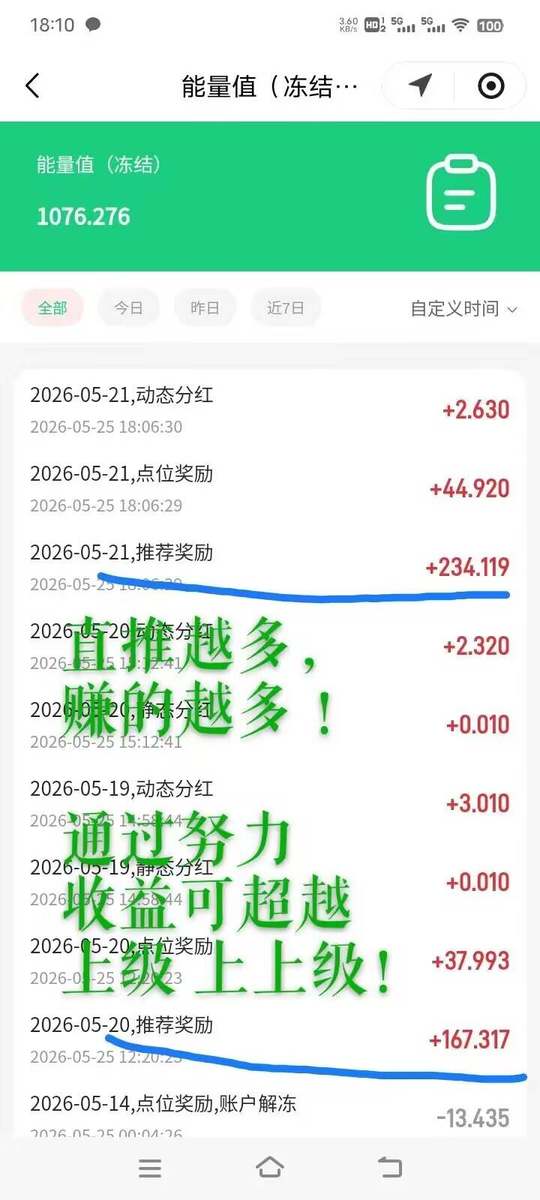Open the 自定义时间 dropdown
Screen dimensions: 540x1200
(464, 308)
